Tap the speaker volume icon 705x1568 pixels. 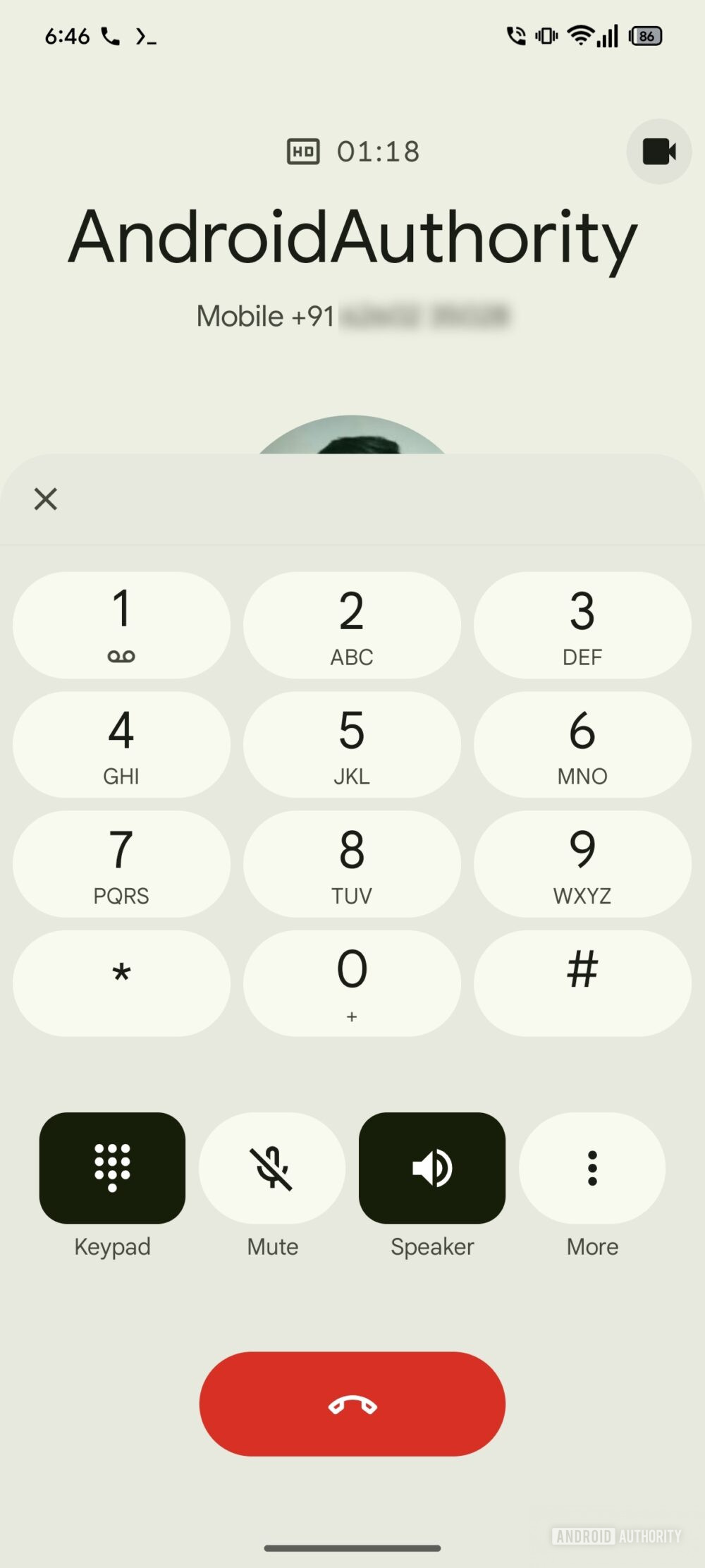click(432, 1169)
